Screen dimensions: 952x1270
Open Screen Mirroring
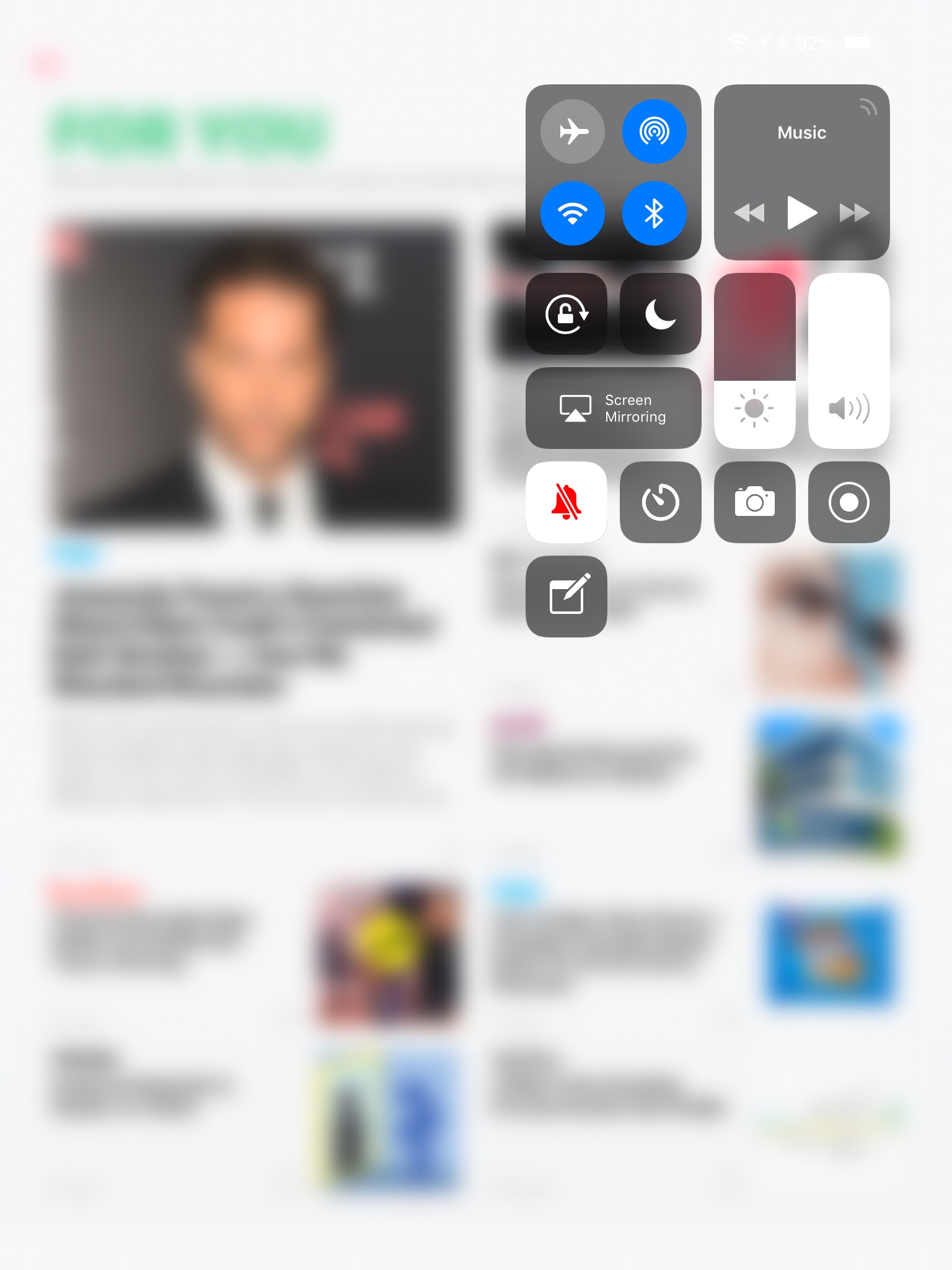pos(613,408)
